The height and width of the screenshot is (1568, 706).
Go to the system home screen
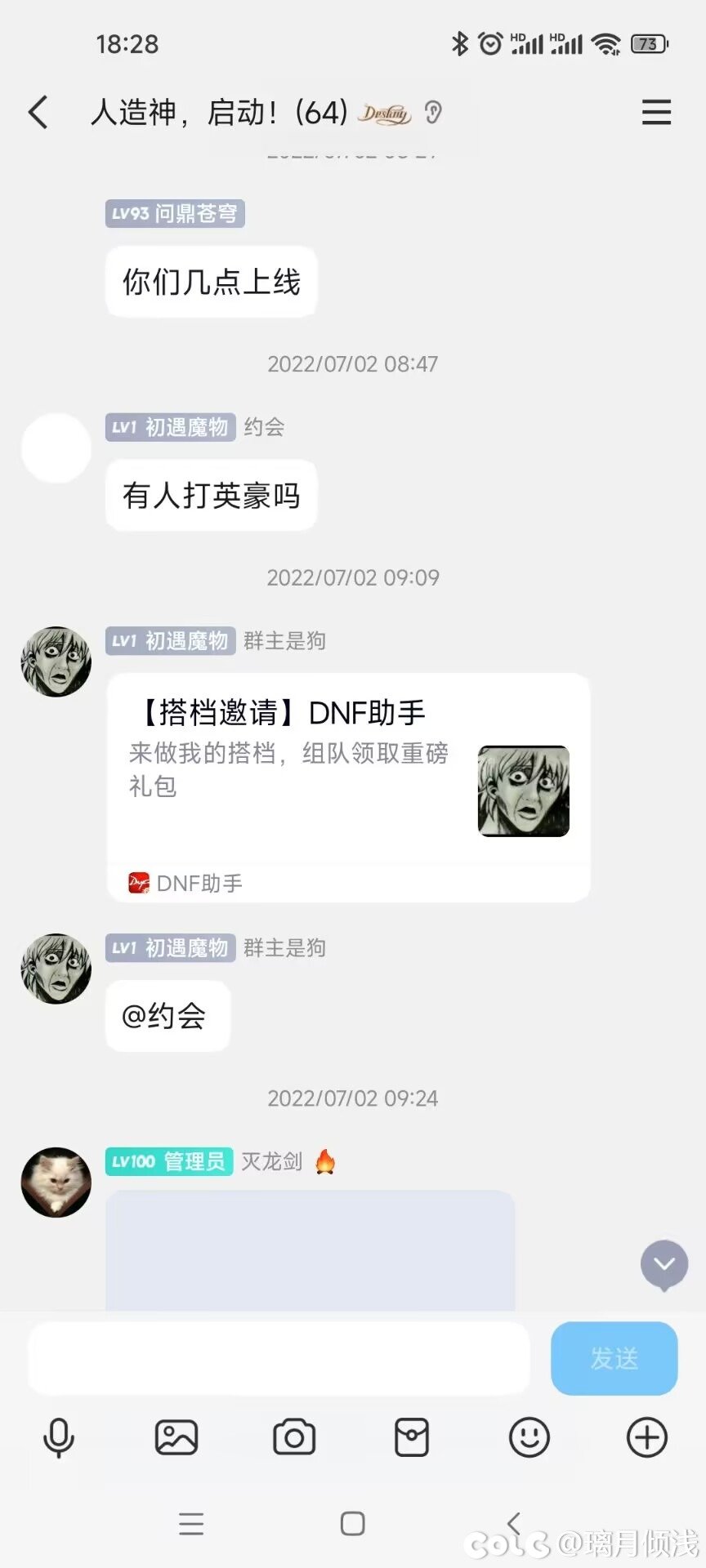tap(352, 1523)
